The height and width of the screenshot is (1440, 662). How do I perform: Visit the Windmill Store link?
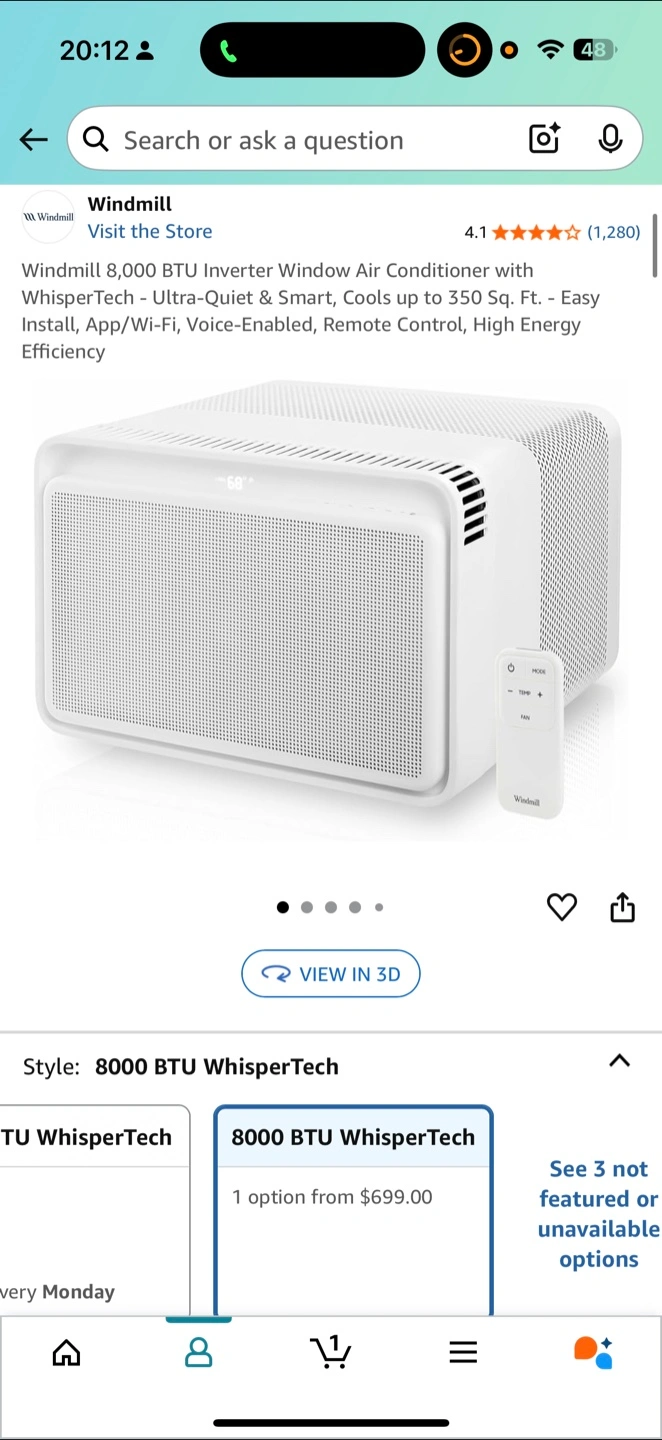click(x=150, y=231)
